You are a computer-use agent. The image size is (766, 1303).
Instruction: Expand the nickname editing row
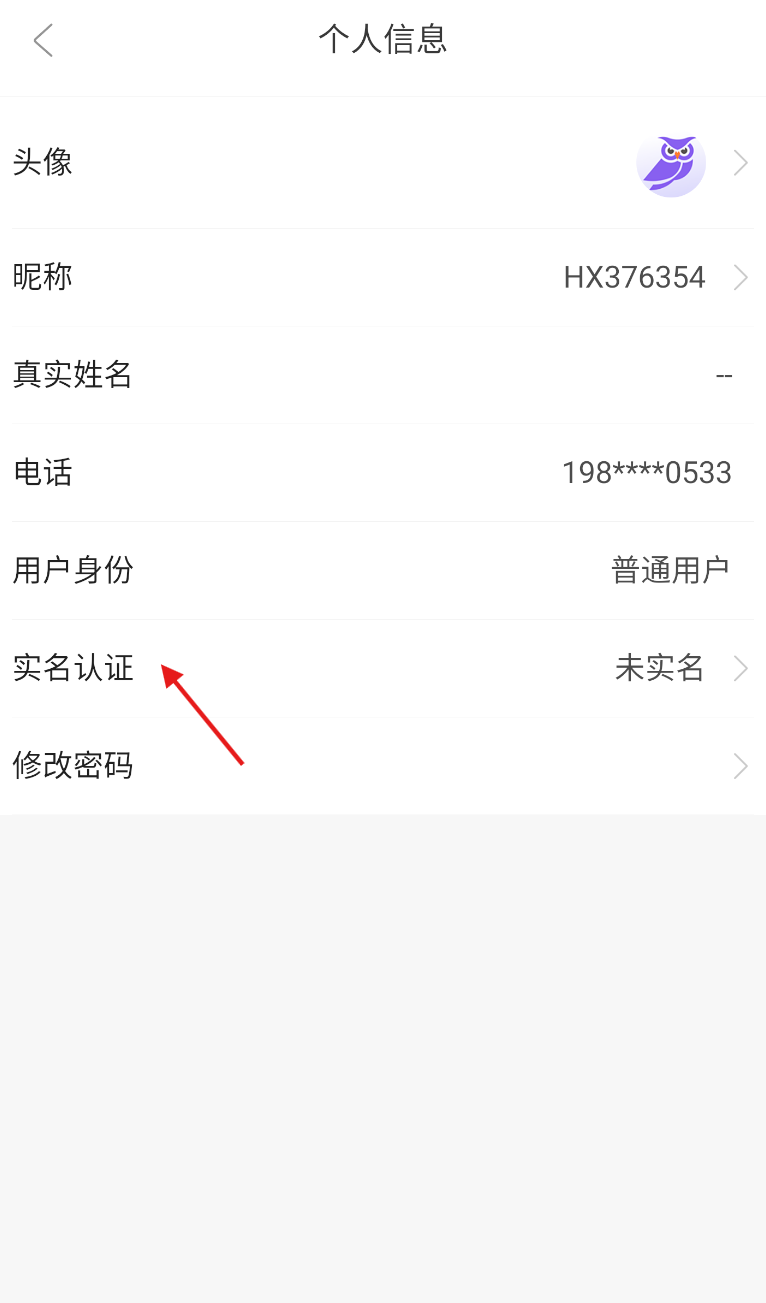[383, 277]
